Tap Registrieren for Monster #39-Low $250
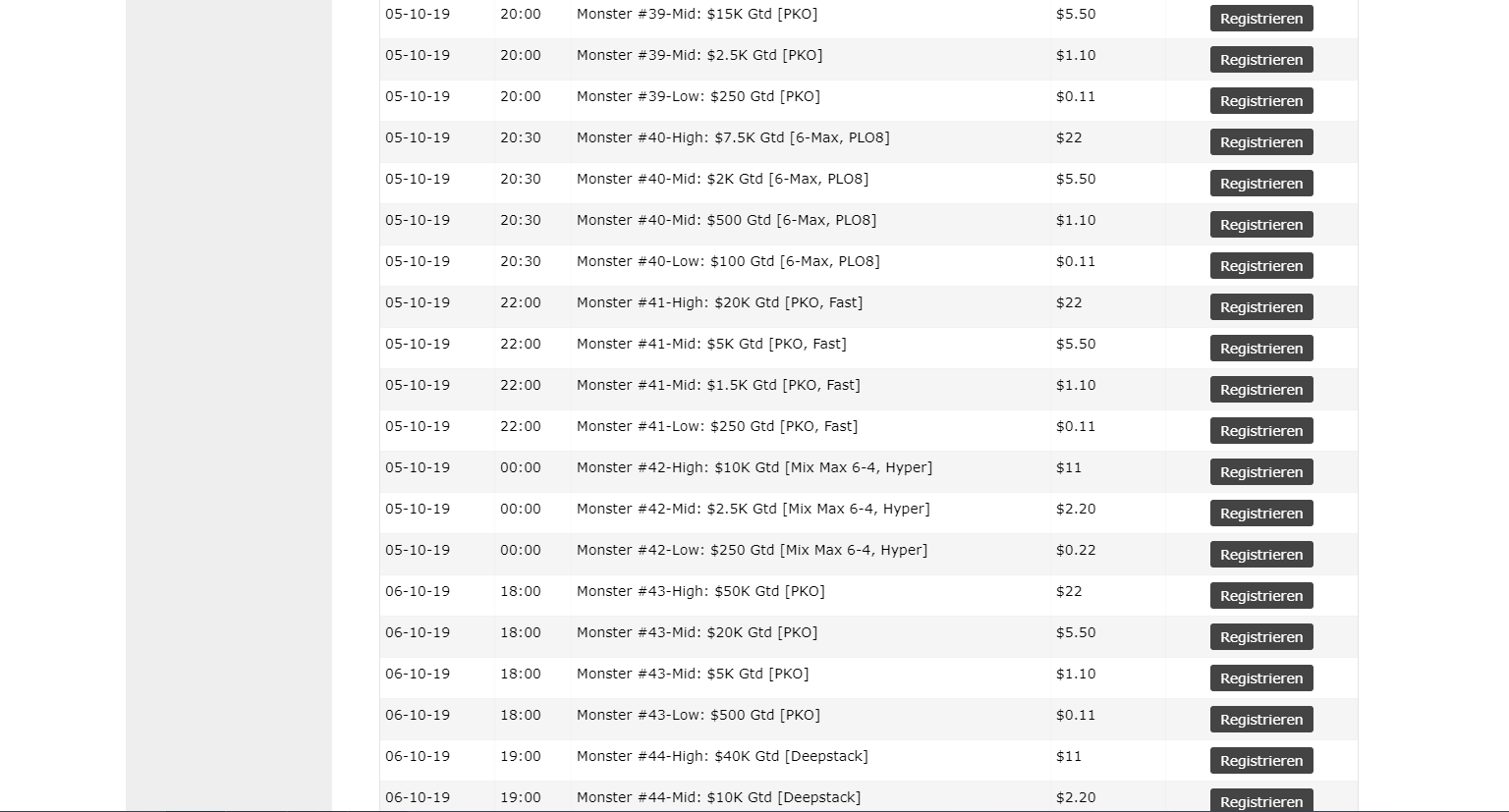 click(x=1261, y=101)
